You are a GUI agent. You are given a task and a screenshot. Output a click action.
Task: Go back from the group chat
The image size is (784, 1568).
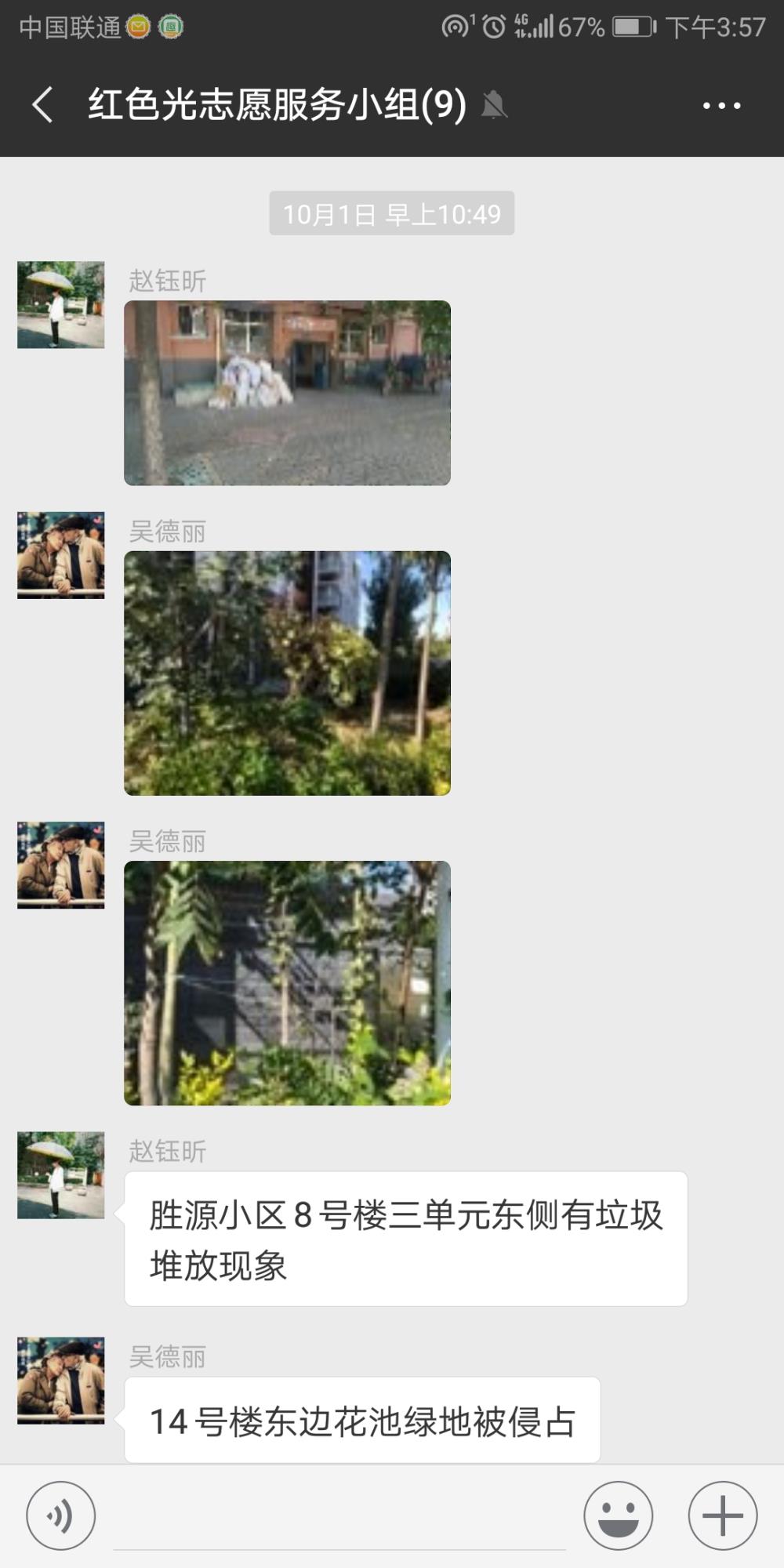42,105
